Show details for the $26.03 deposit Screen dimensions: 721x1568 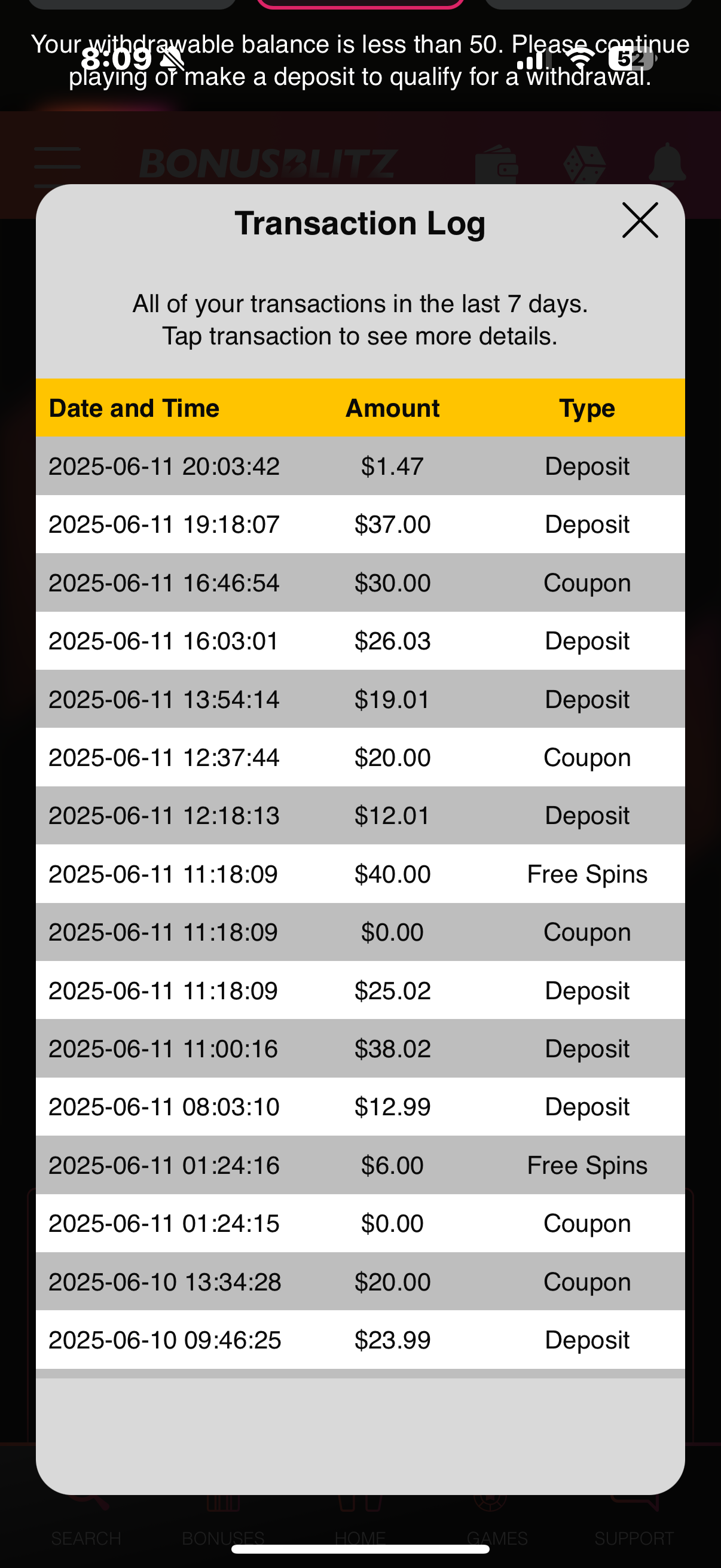(x=360, y=641)
